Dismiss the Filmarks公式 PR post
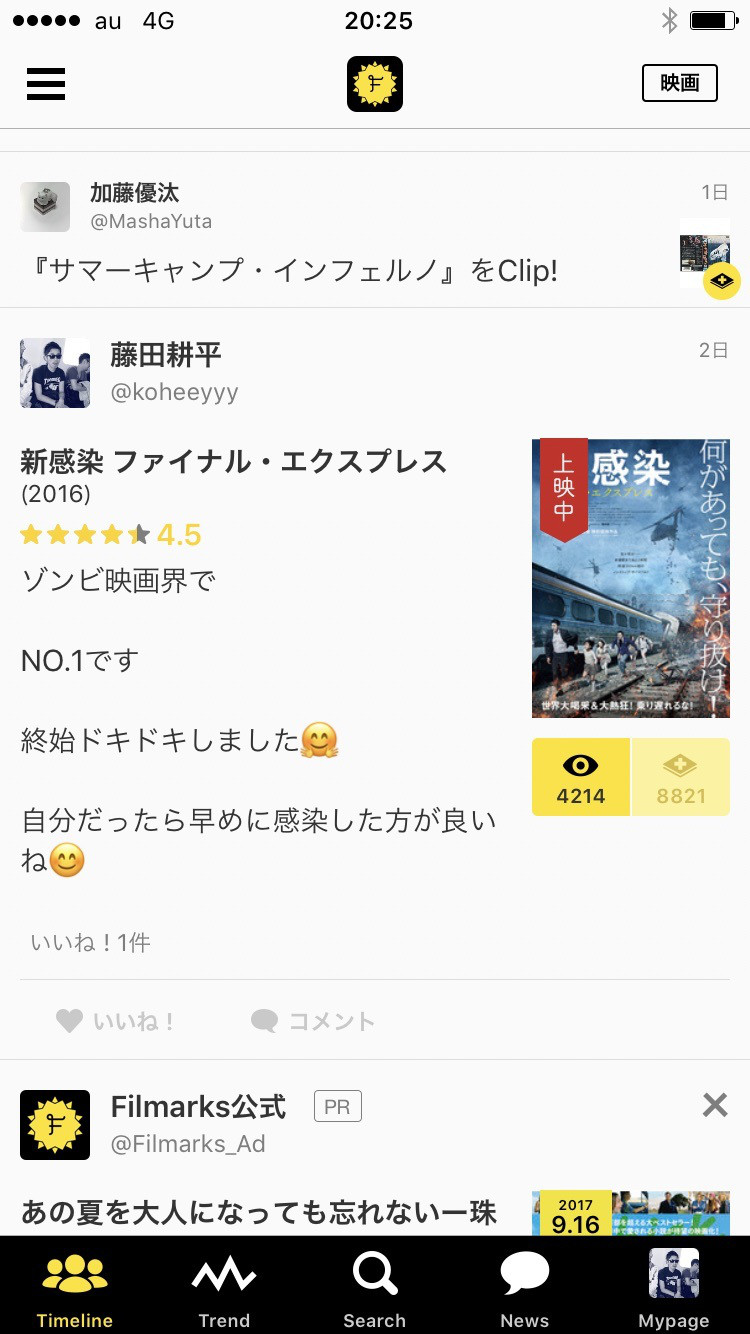Image resolution: width=750 pixels, height=1334 pixels. 714,1105
